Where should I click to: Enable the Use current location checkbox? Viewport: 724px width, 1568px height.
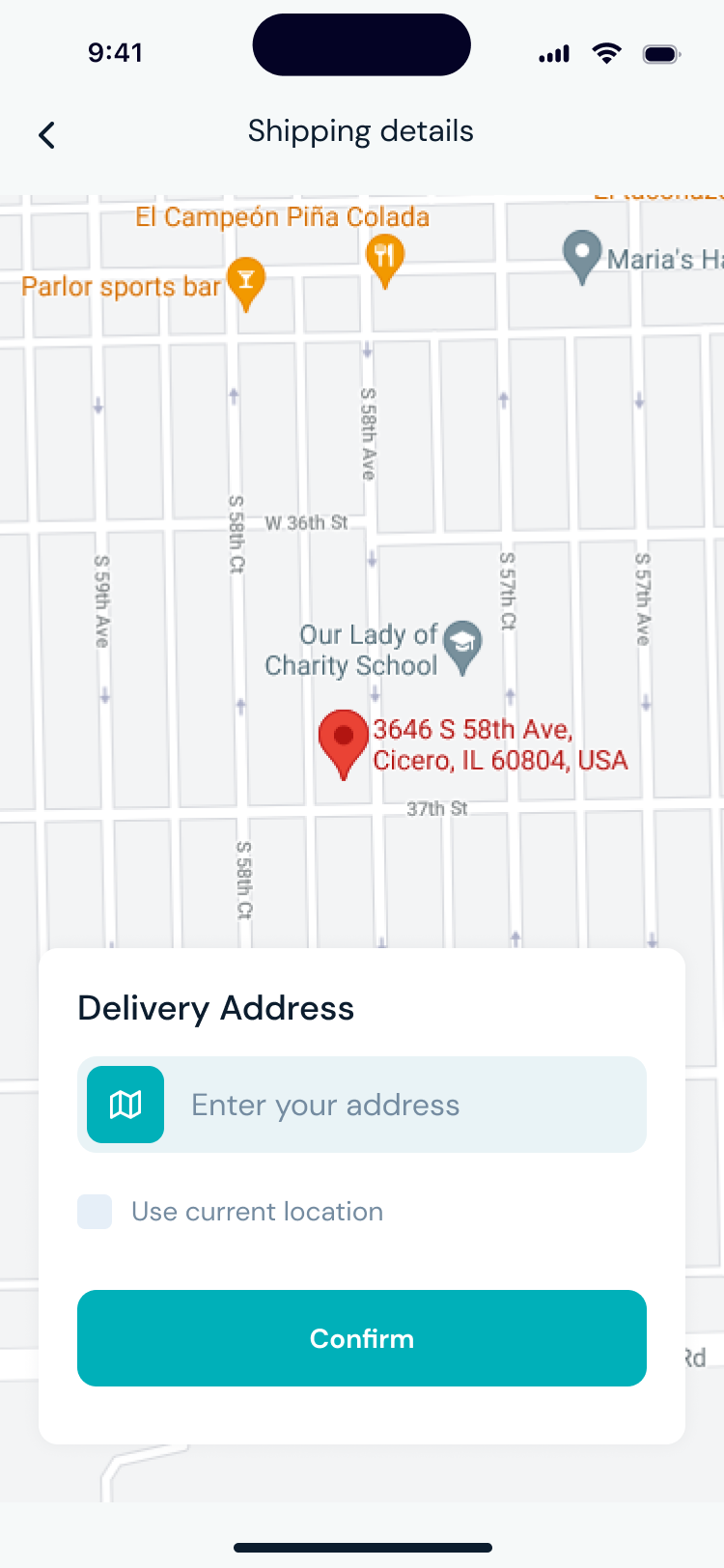point(94,1211)
